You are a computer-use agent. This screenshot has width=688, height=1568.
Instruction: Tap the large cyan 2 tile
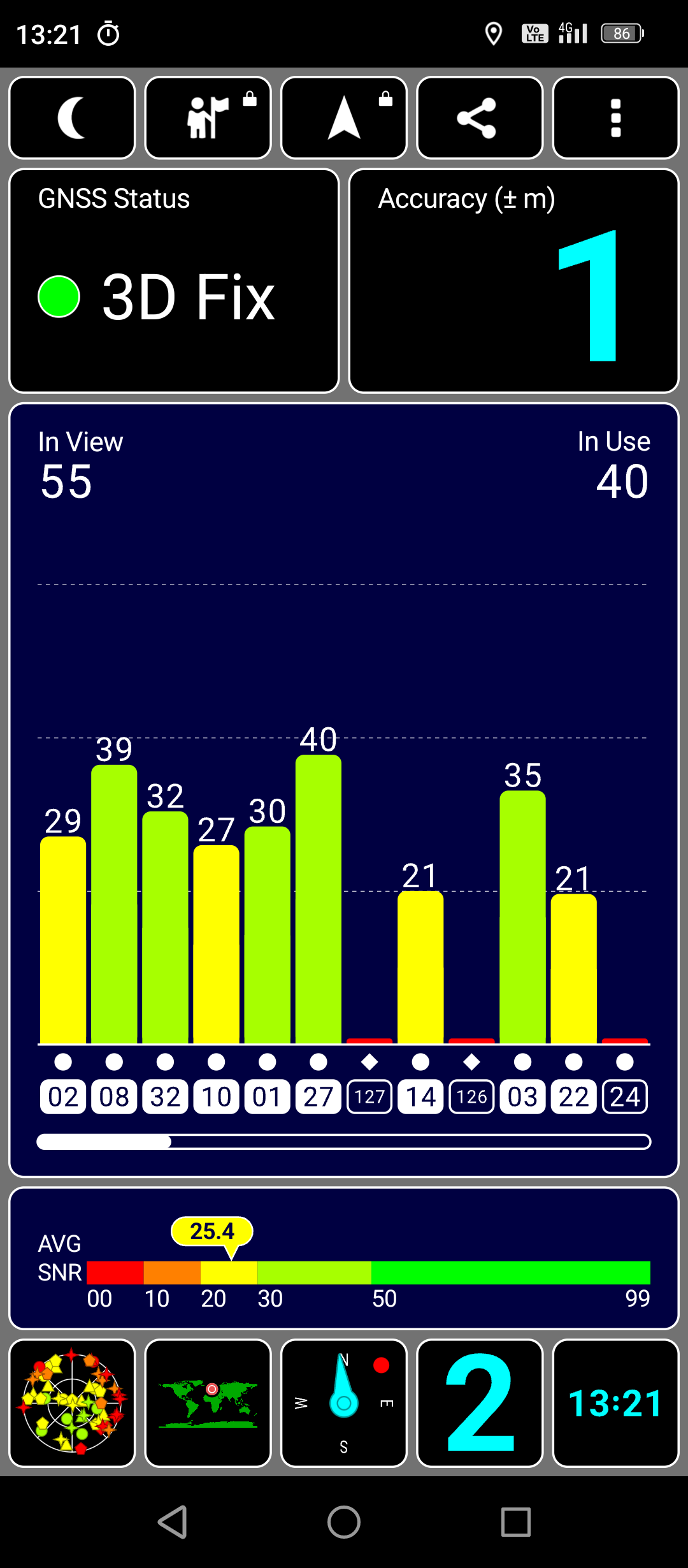click(x=480, y=1403)
